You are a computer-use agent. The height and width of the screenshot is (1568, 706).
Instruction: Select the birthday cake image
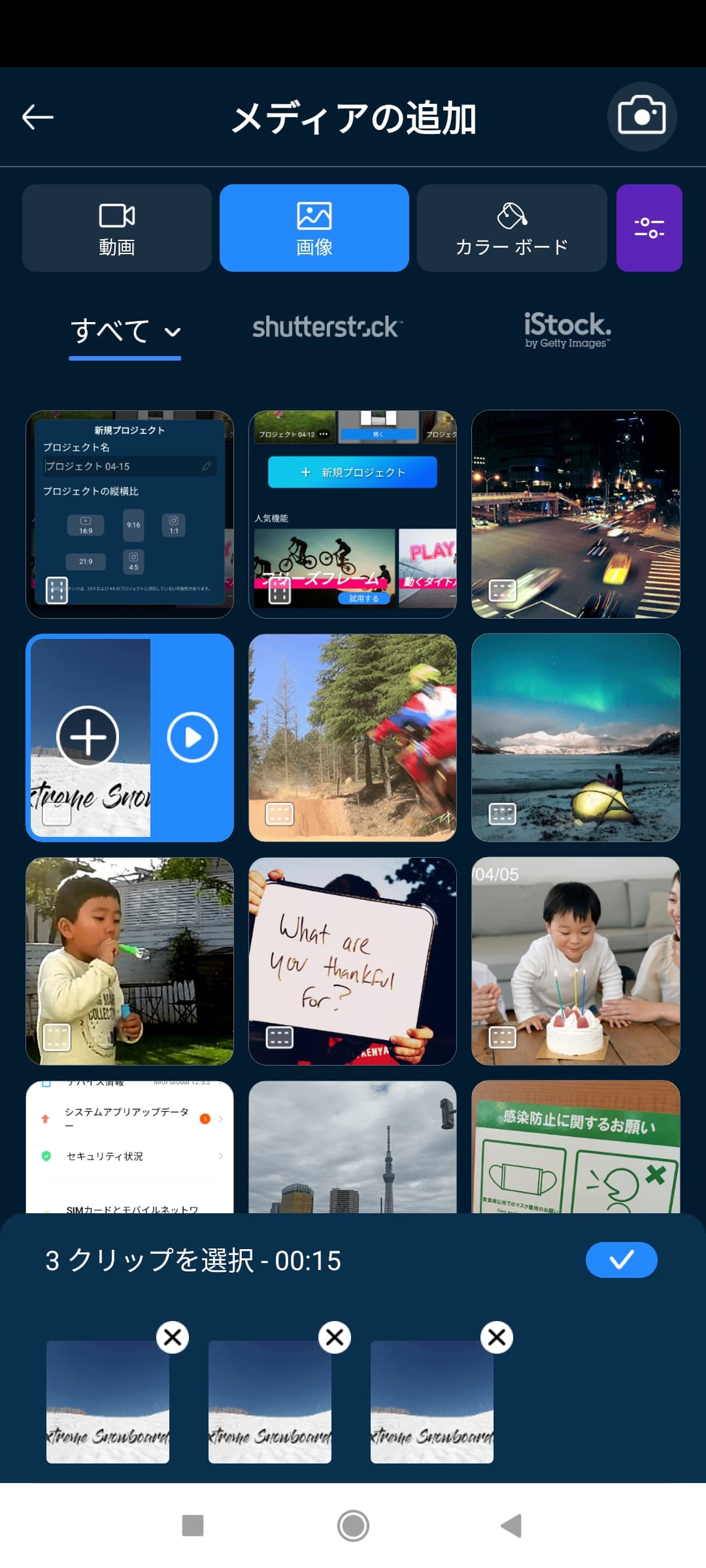[x=575, y=961]
